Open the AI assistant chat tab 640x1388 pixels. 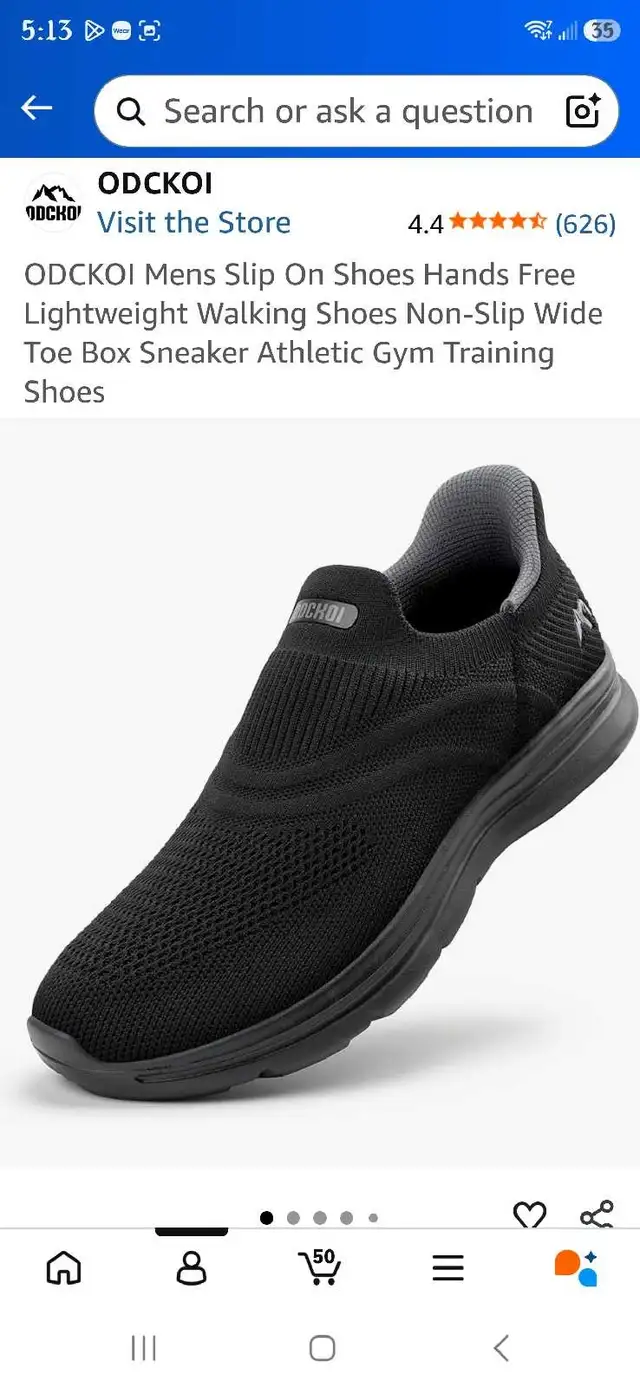click(576, 1267)
